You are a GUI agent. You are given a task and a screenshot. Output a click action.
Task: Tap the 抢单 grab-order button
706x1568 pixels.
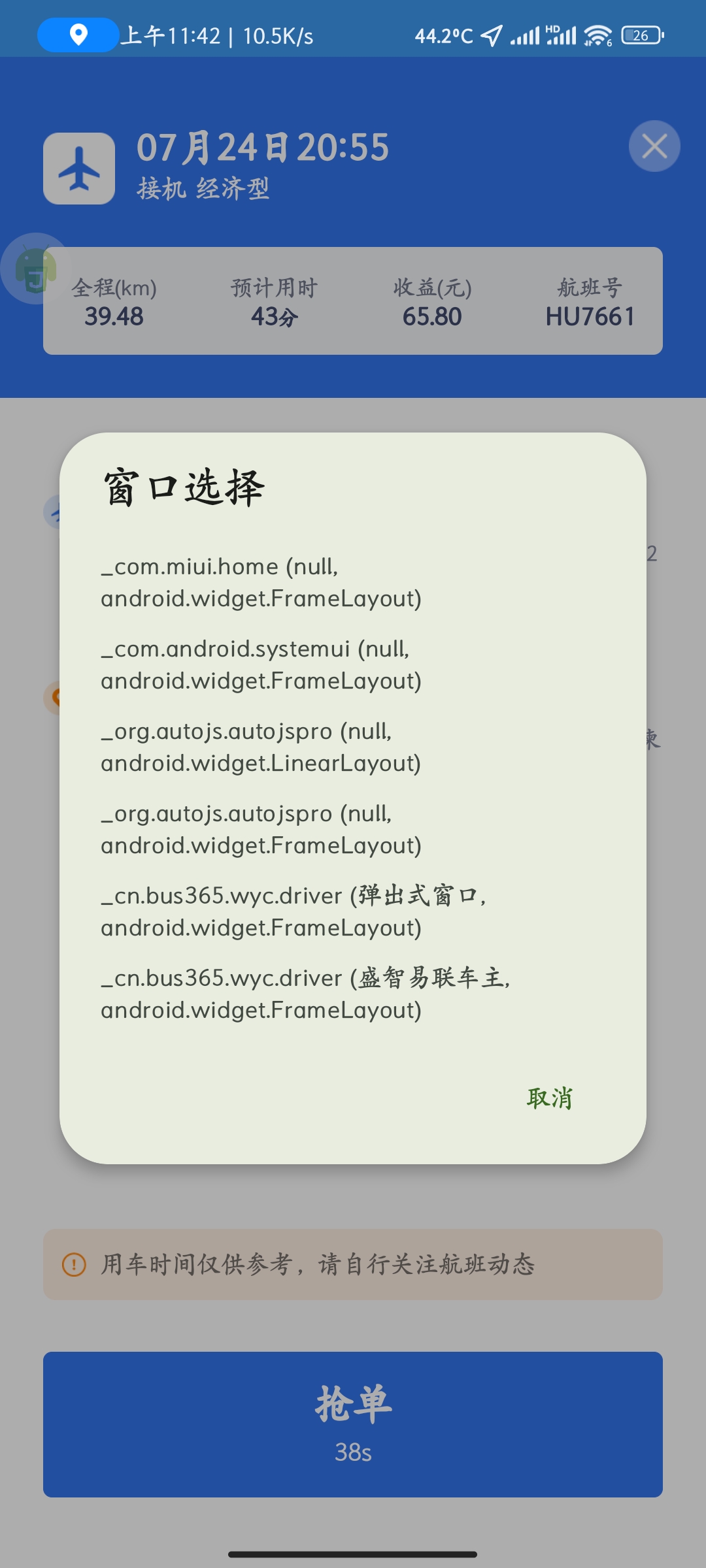353,1424
